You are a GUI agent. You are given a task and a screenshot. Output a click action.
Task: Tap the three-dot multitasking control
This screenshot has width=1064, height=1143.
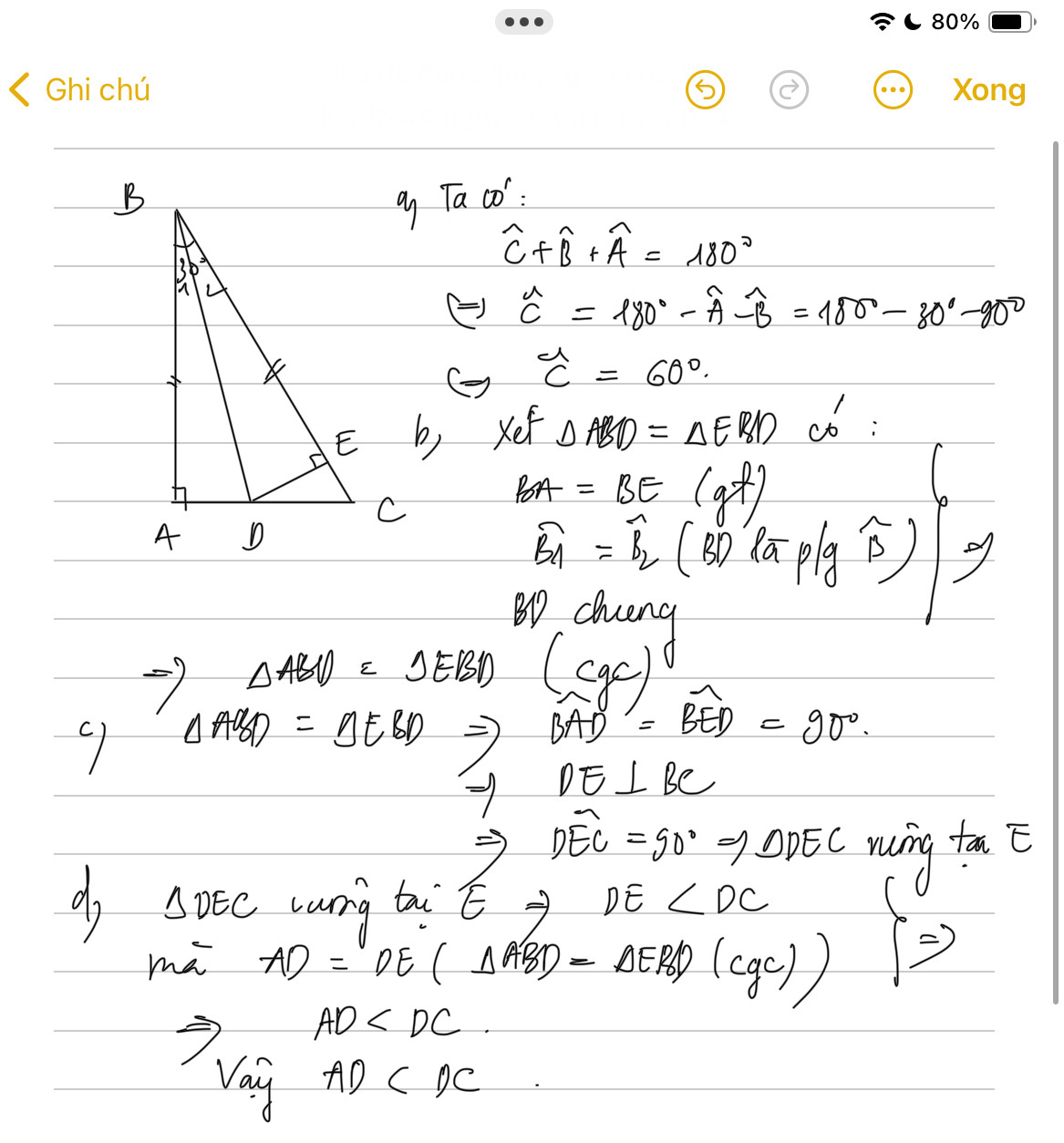[524, 22]
